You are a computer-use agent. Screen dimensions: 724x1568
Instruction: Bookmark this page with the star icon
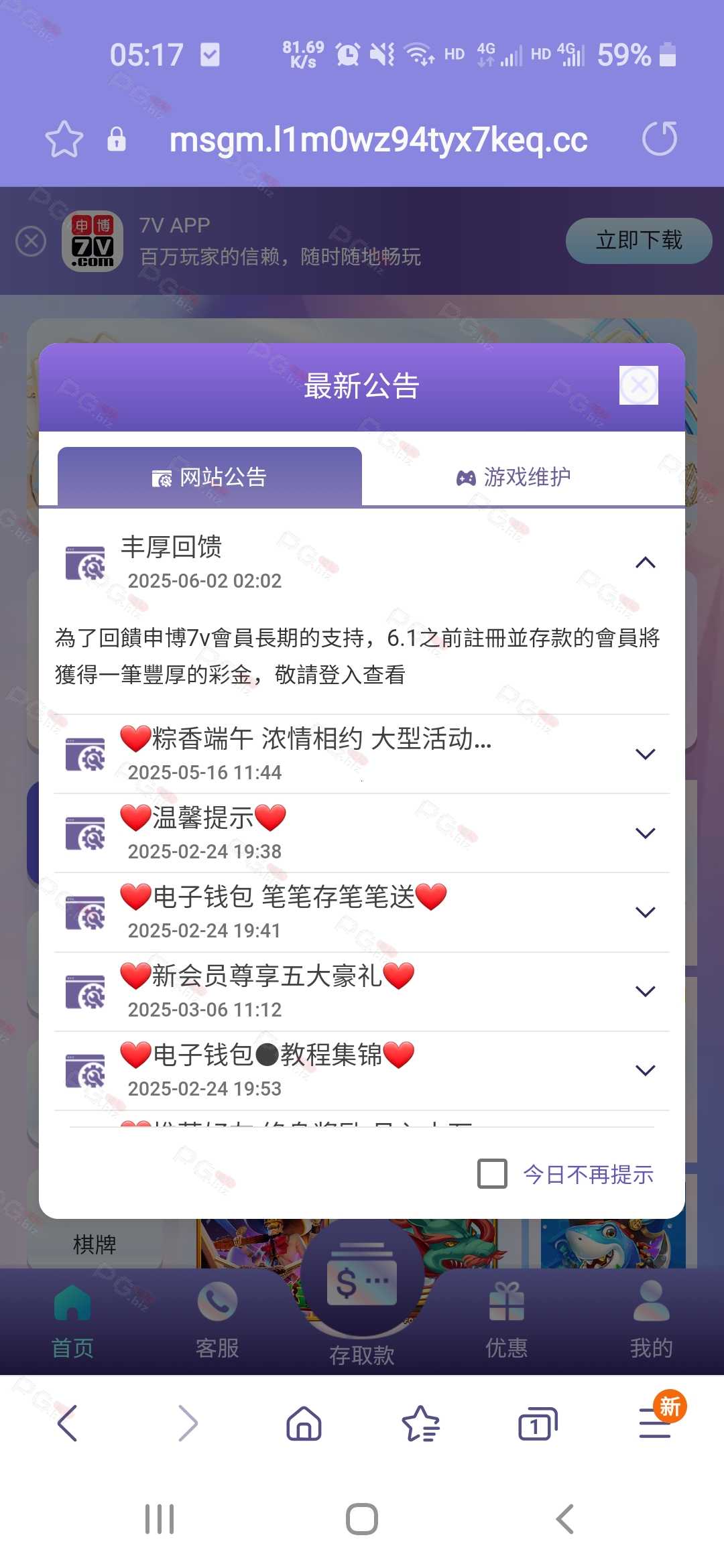click(x=64, y=139)
